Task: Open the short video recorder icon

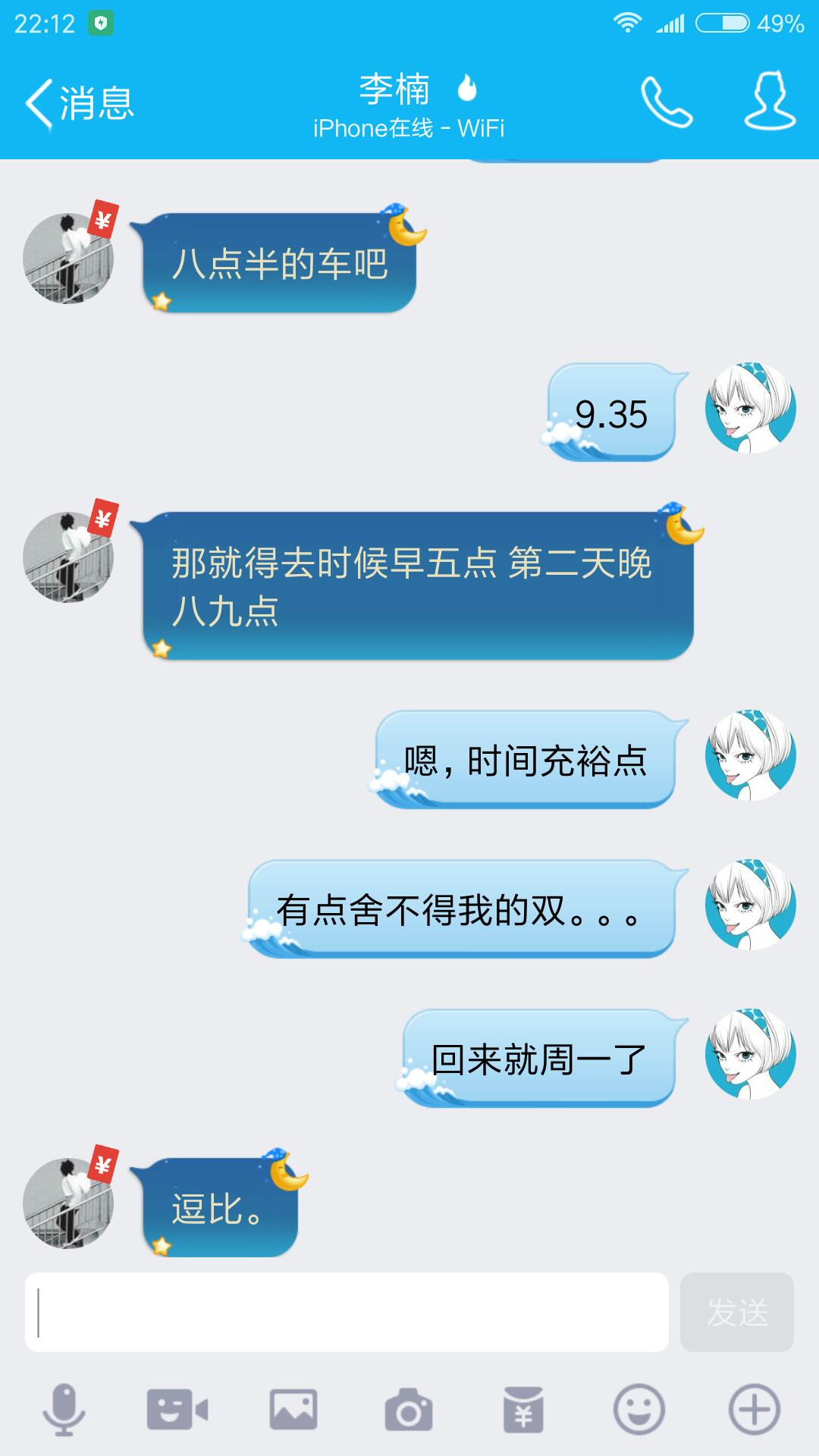Action: [x=177, y=1410]
